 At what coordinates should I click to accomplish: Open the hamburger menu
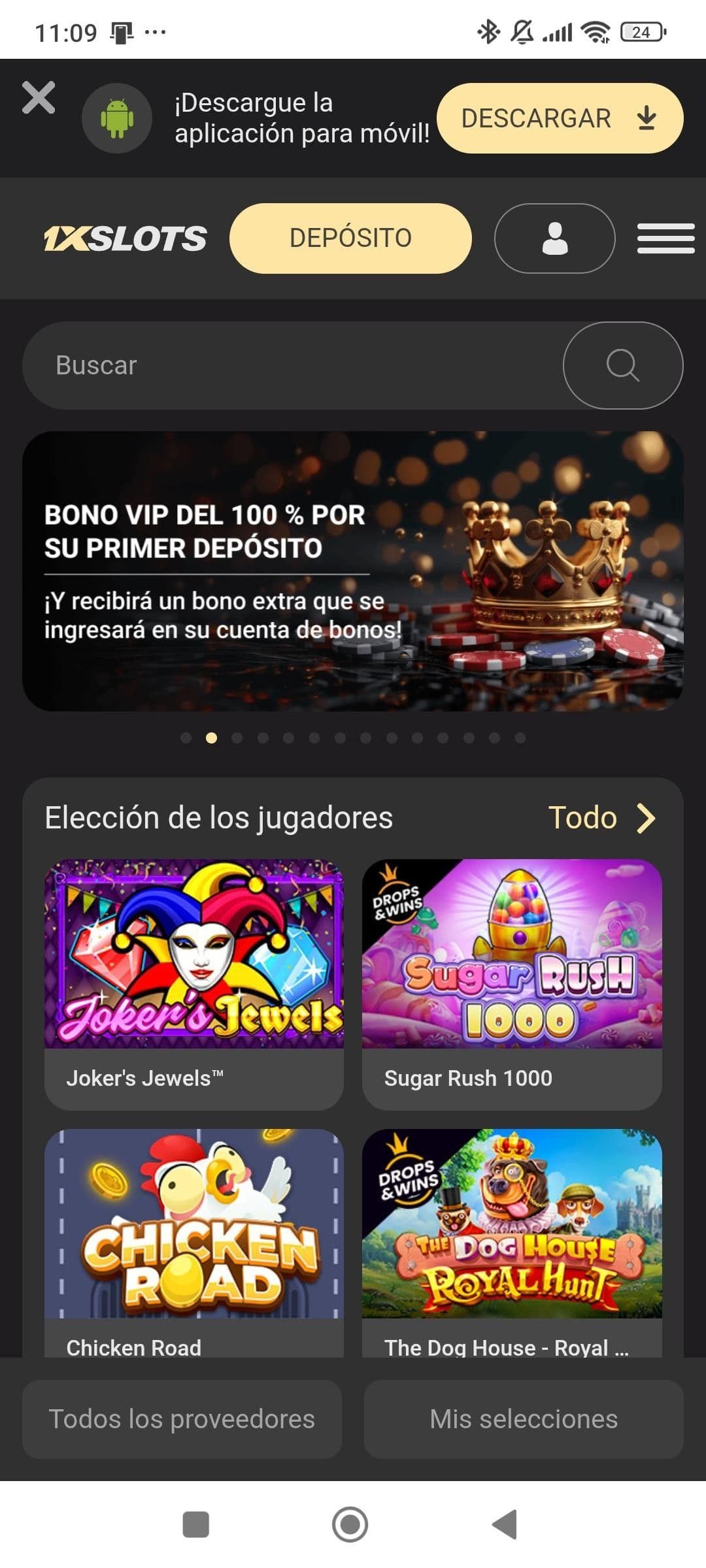pos(665,238)
